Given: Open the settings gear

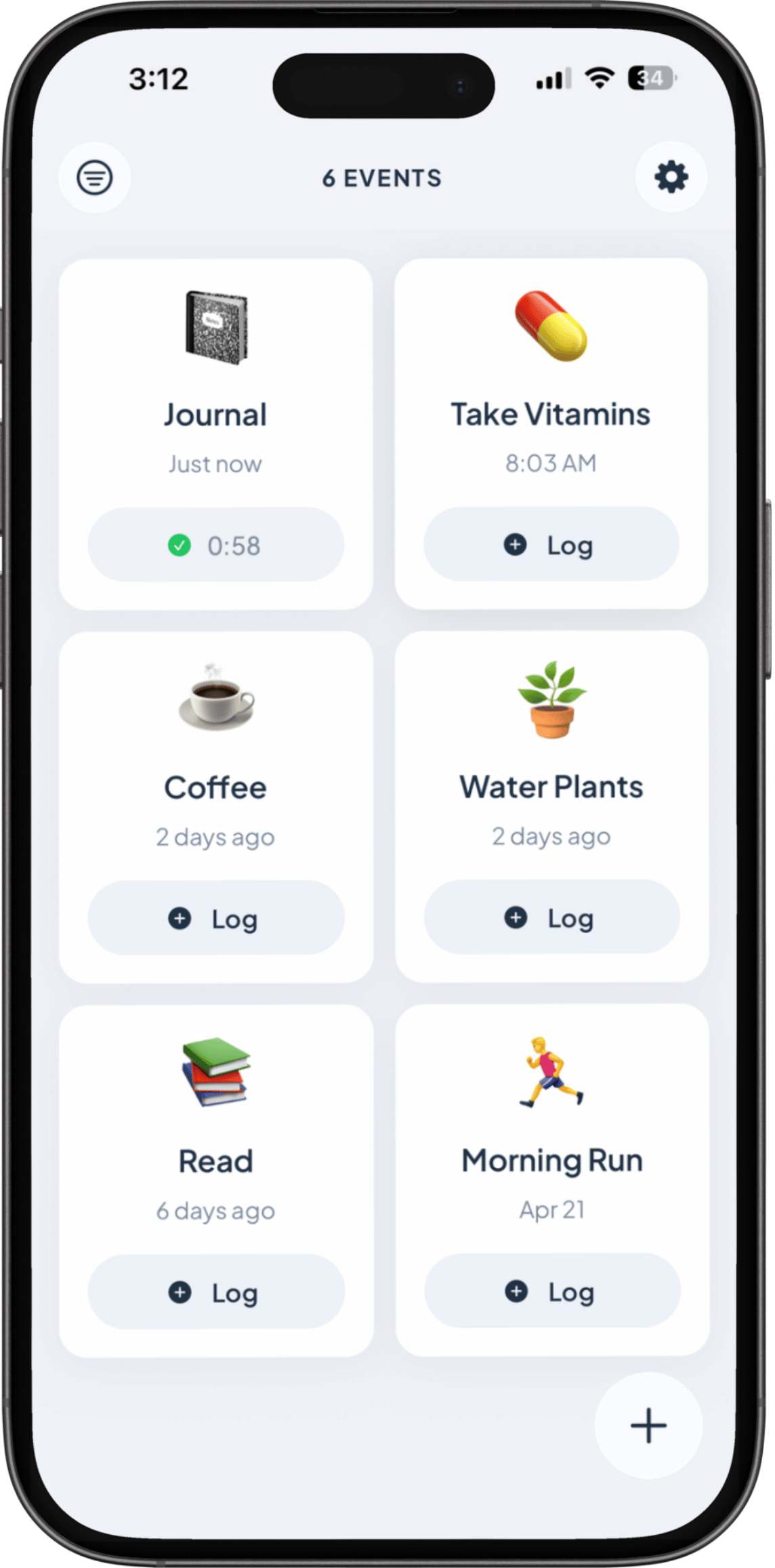Looking at the screenshot, I should (x=671, y=178).
